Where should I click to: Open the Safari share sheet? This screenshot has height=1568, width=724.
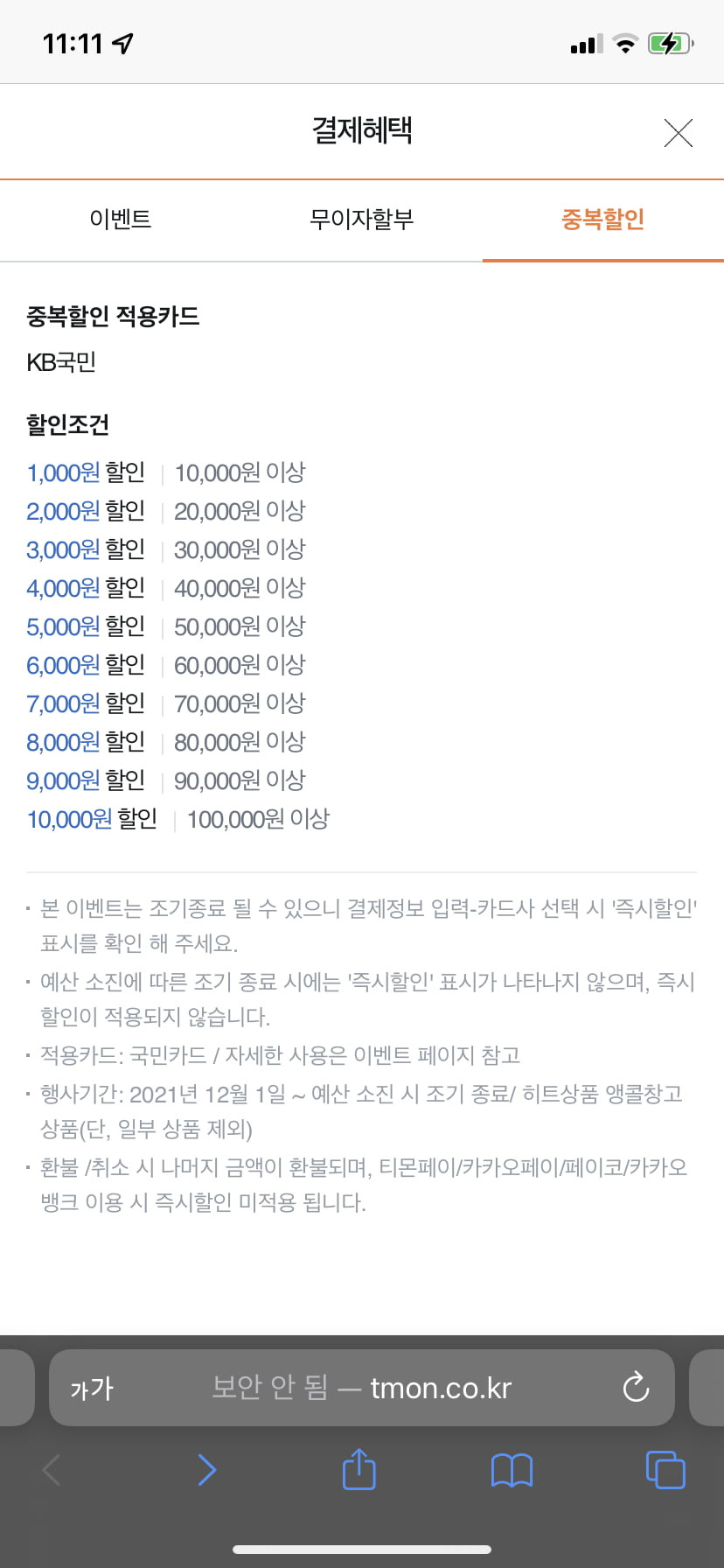tap(359, 1470)
